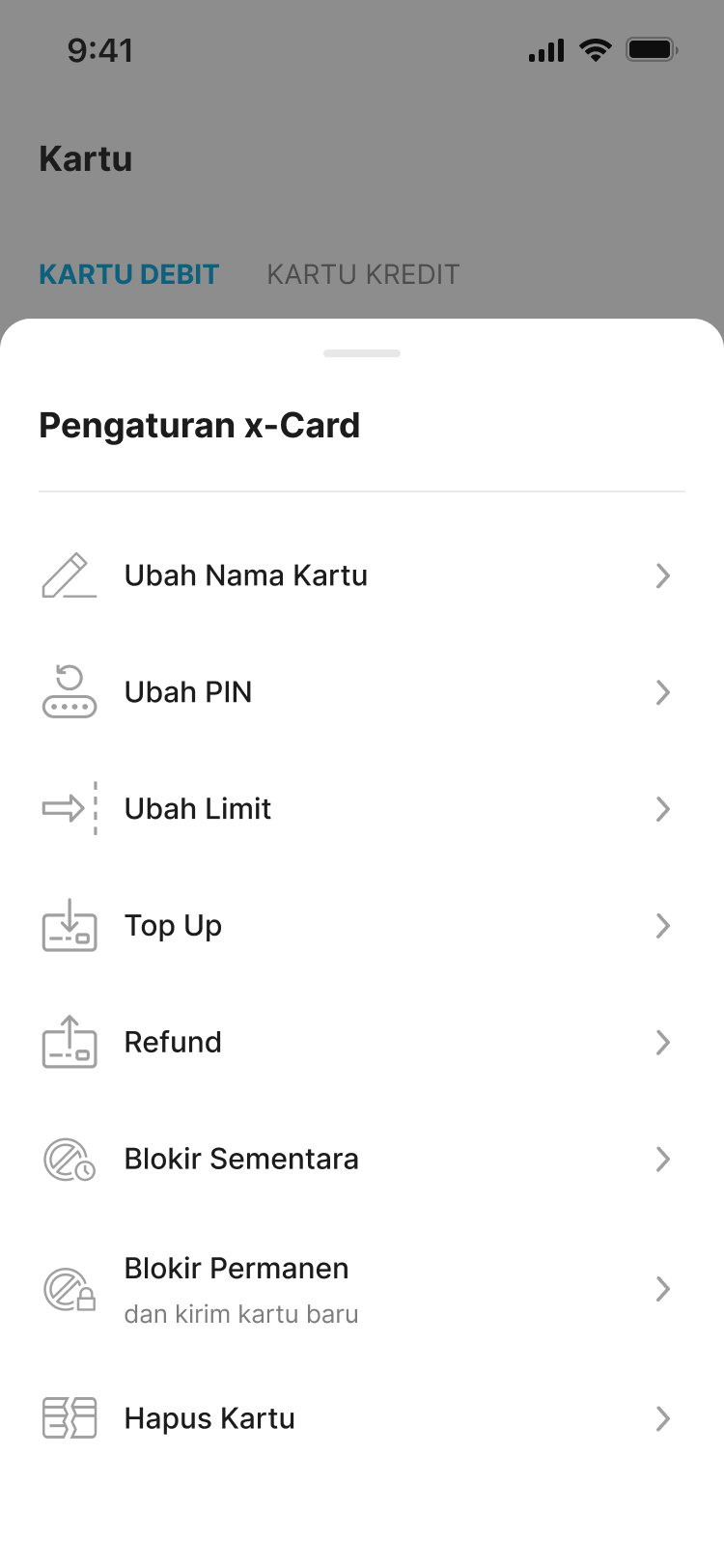The image size is (724, 1568).
Task: Switch to the KARTU KREDIT tab
Action: coord(363,274)
